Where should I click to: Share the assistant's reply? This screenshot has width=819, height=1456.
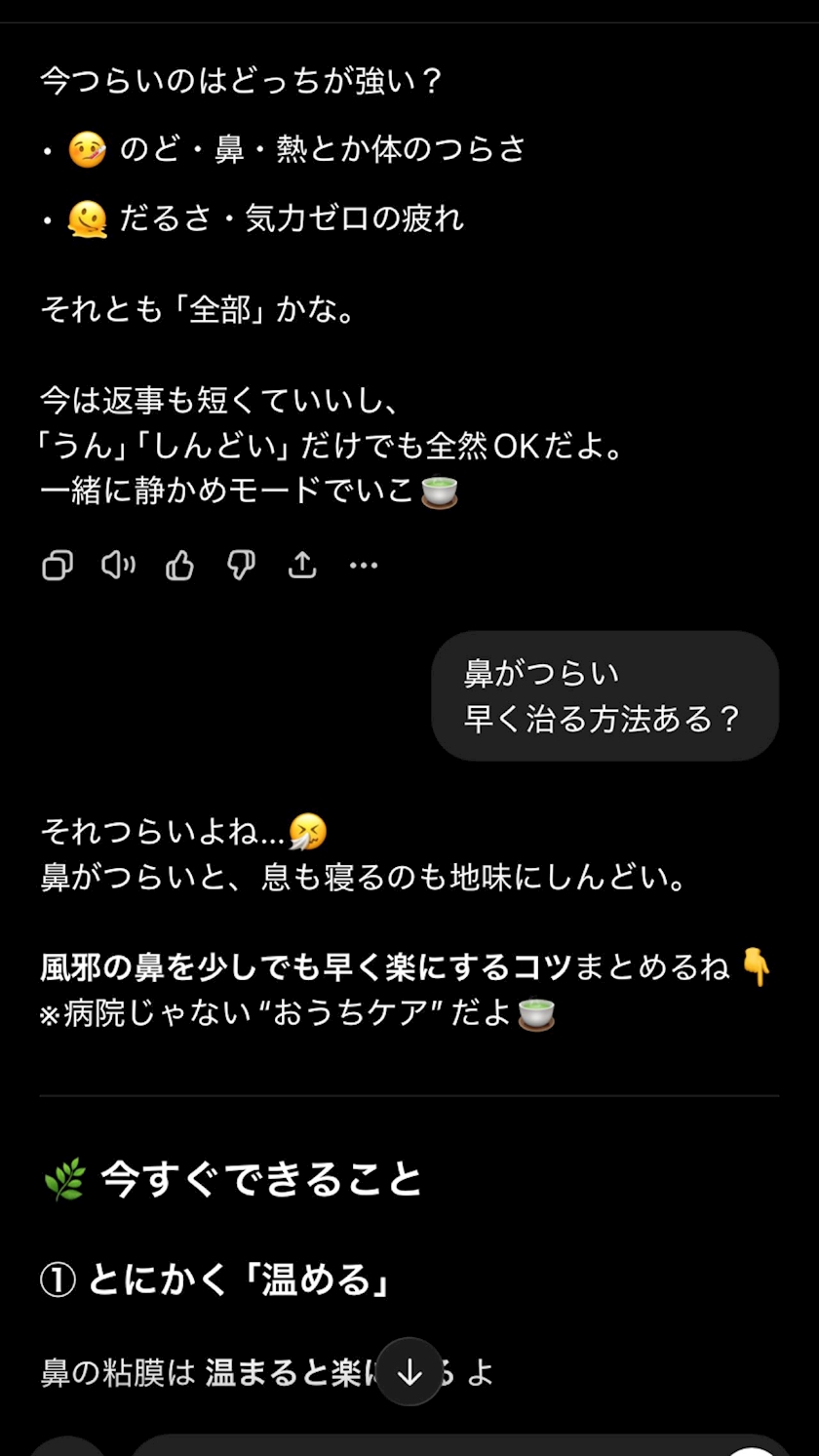[302, 565]
